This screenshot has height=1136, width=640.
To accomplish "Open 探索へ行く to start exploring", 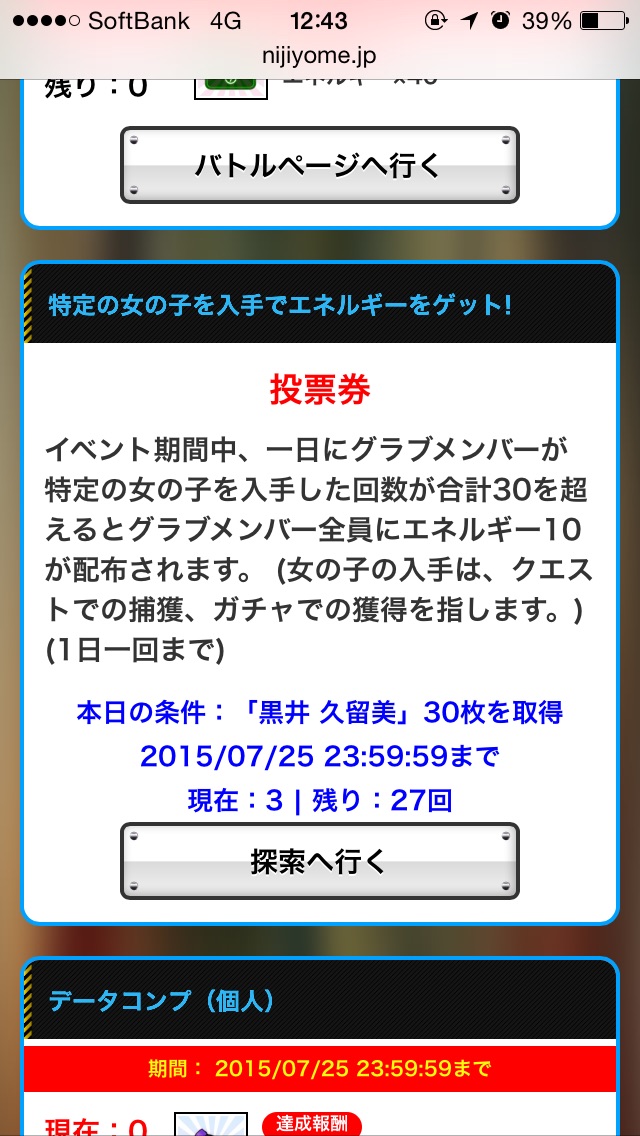I will click(319, 861).
